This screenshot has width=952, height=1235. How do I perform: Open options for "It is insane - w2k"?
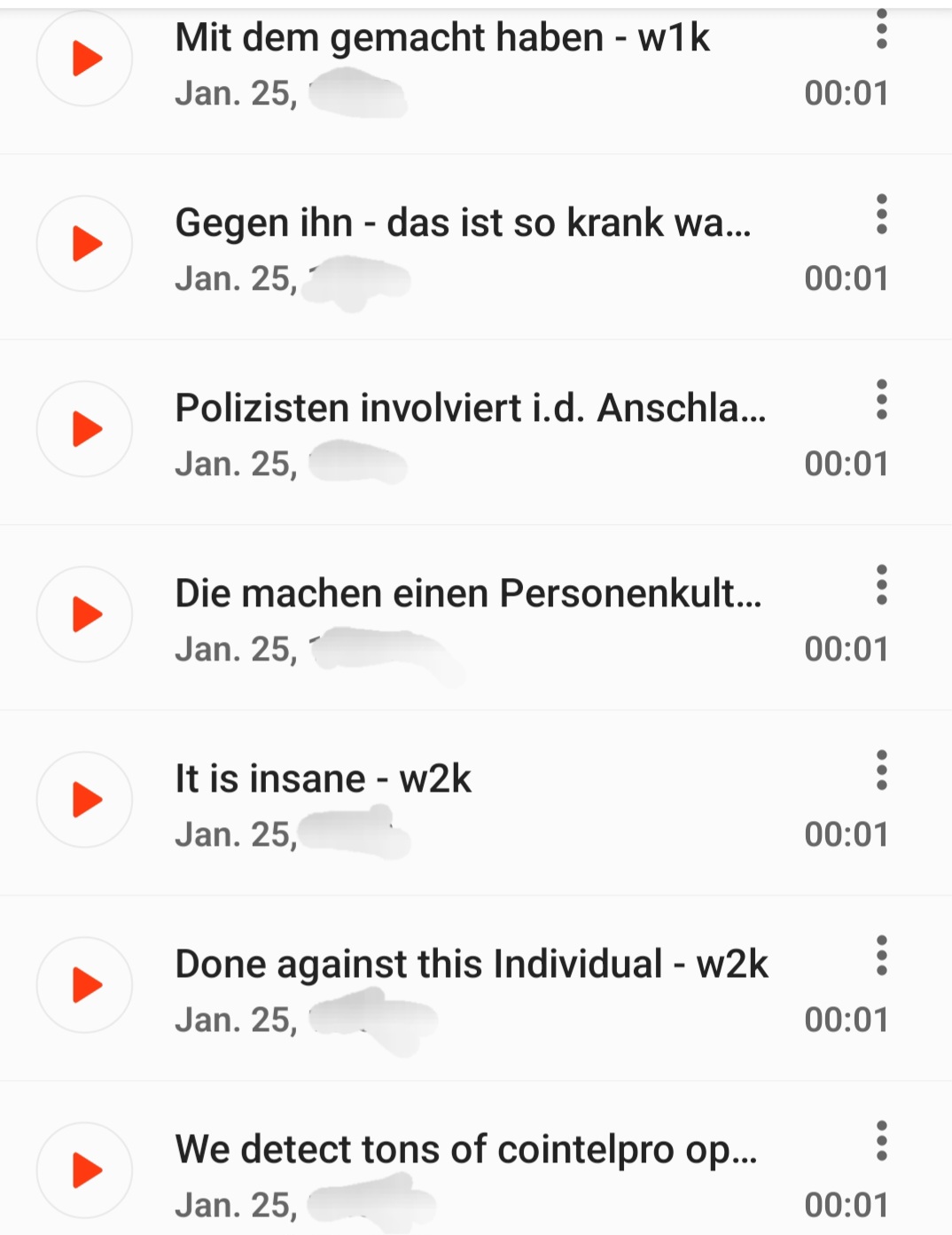point(881,770)
